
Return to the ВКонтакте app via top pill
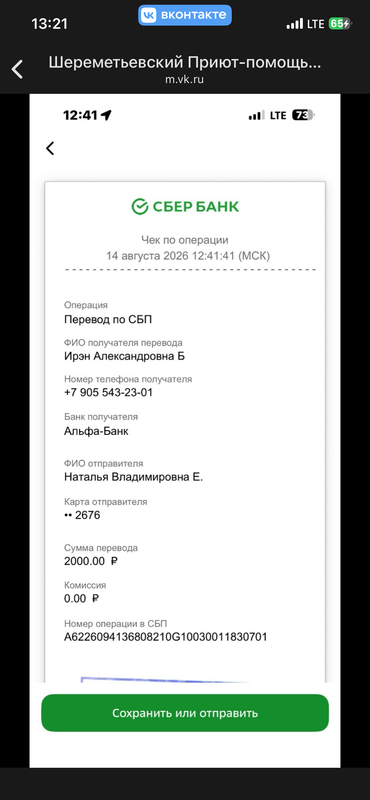click(x=185, y=15)
